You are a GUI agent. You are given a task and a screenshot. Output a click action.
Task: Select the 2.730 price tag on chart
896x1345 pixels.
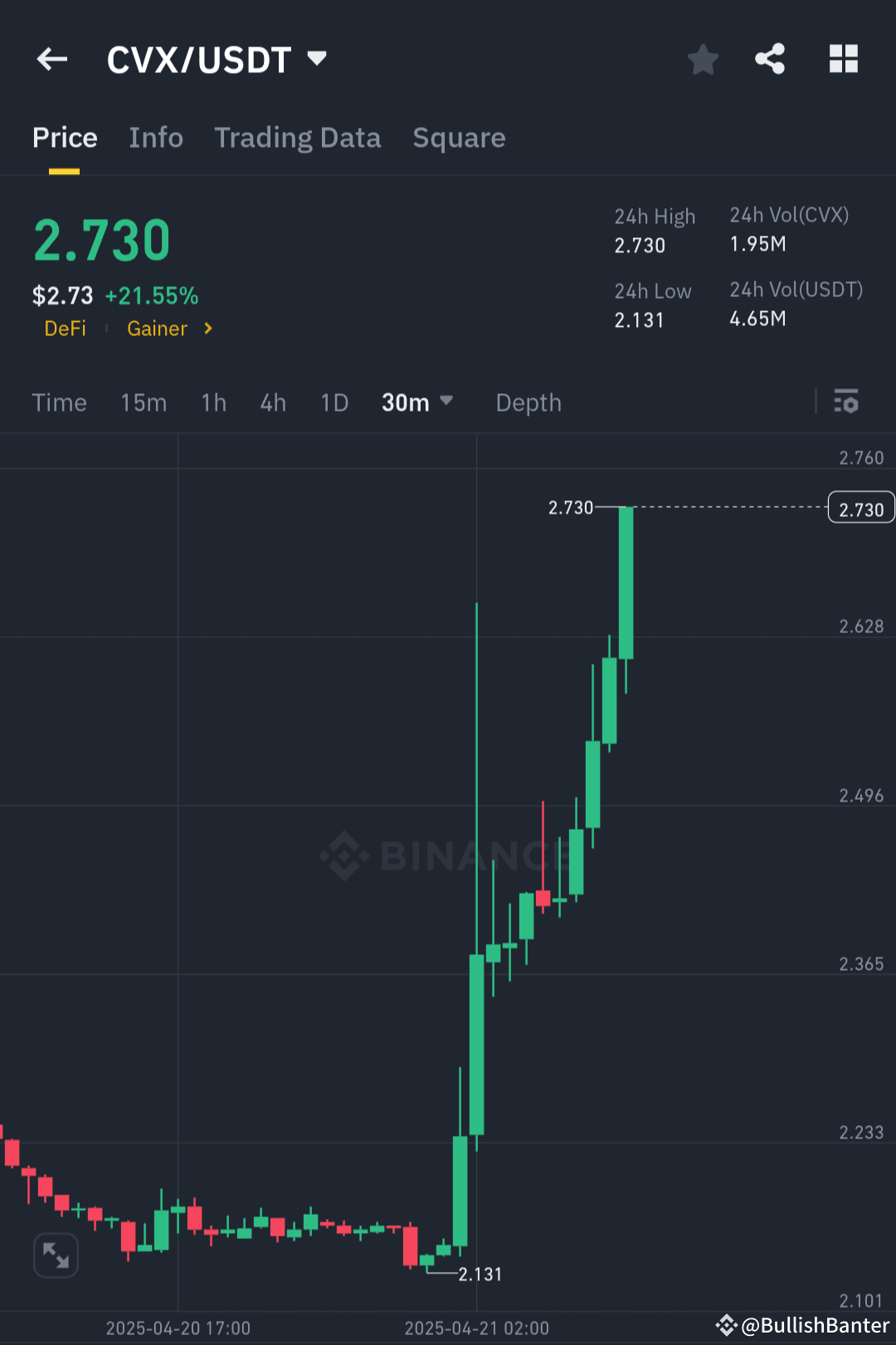860,507
